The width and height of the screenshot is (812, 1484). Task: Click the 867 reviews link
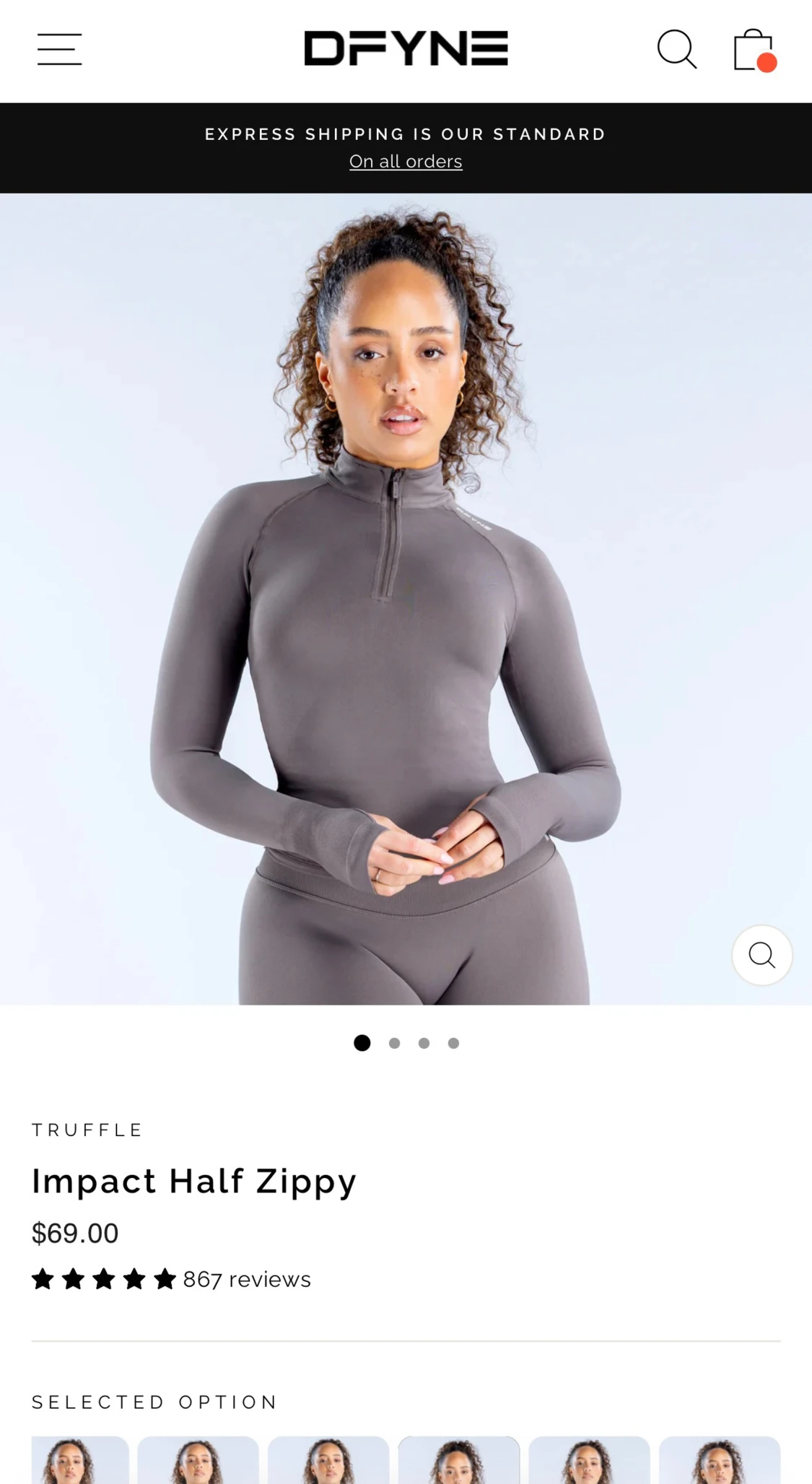point(245,1278)
